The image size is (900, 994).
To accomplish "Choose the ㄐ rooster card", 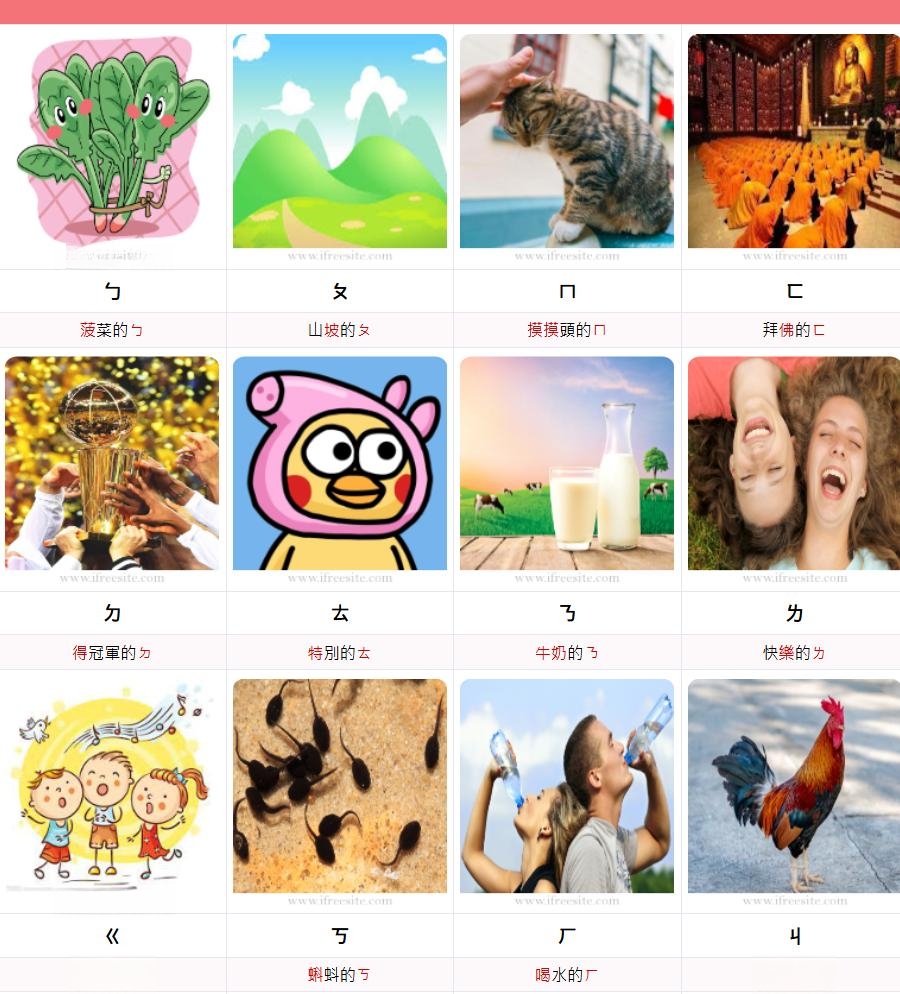I will [x=793, y=787].
